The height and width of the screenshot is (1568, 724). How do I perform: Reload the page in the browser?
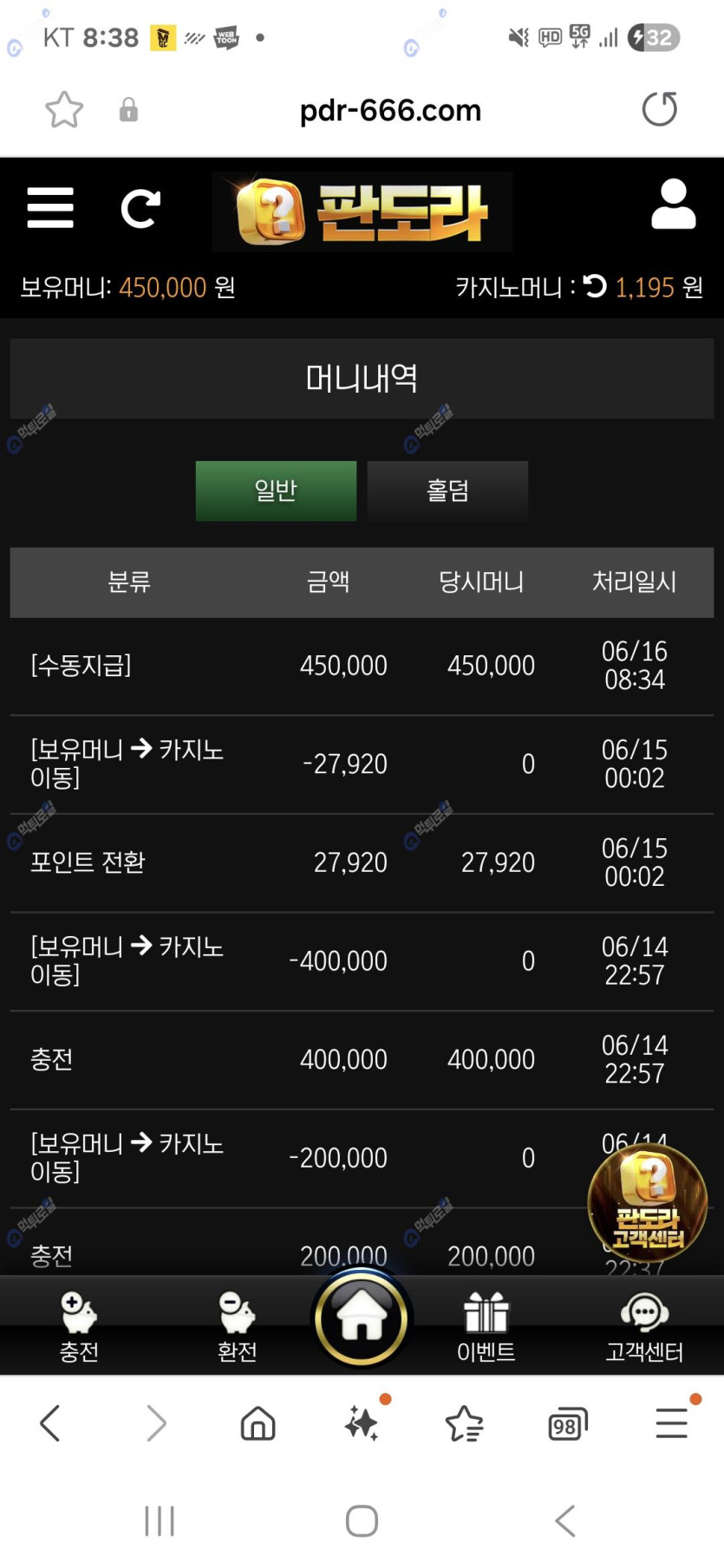coord(659,110)
